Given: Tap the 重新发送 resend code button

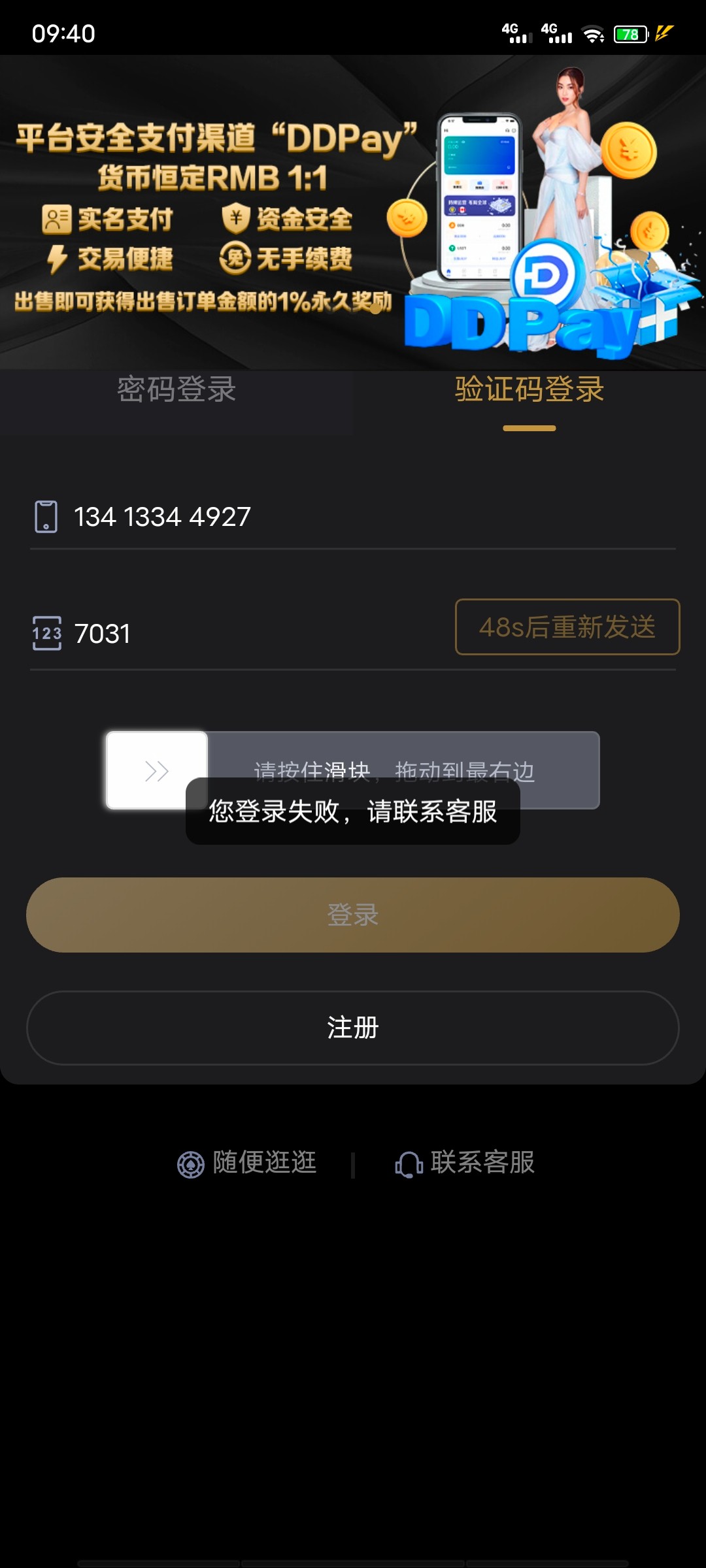Looking at the screenshot, I should 567,627.
